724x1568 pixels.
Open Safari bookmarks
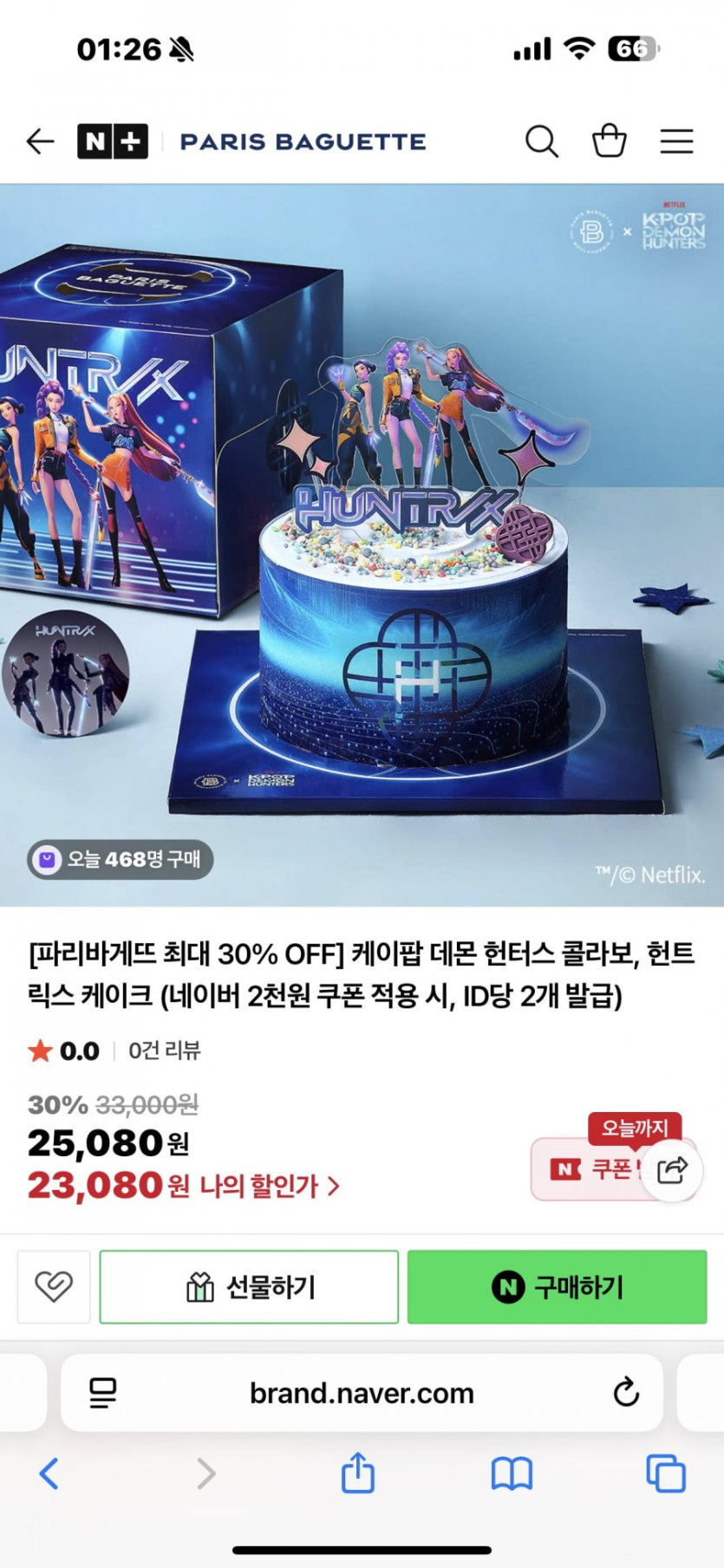[512, 1474]
